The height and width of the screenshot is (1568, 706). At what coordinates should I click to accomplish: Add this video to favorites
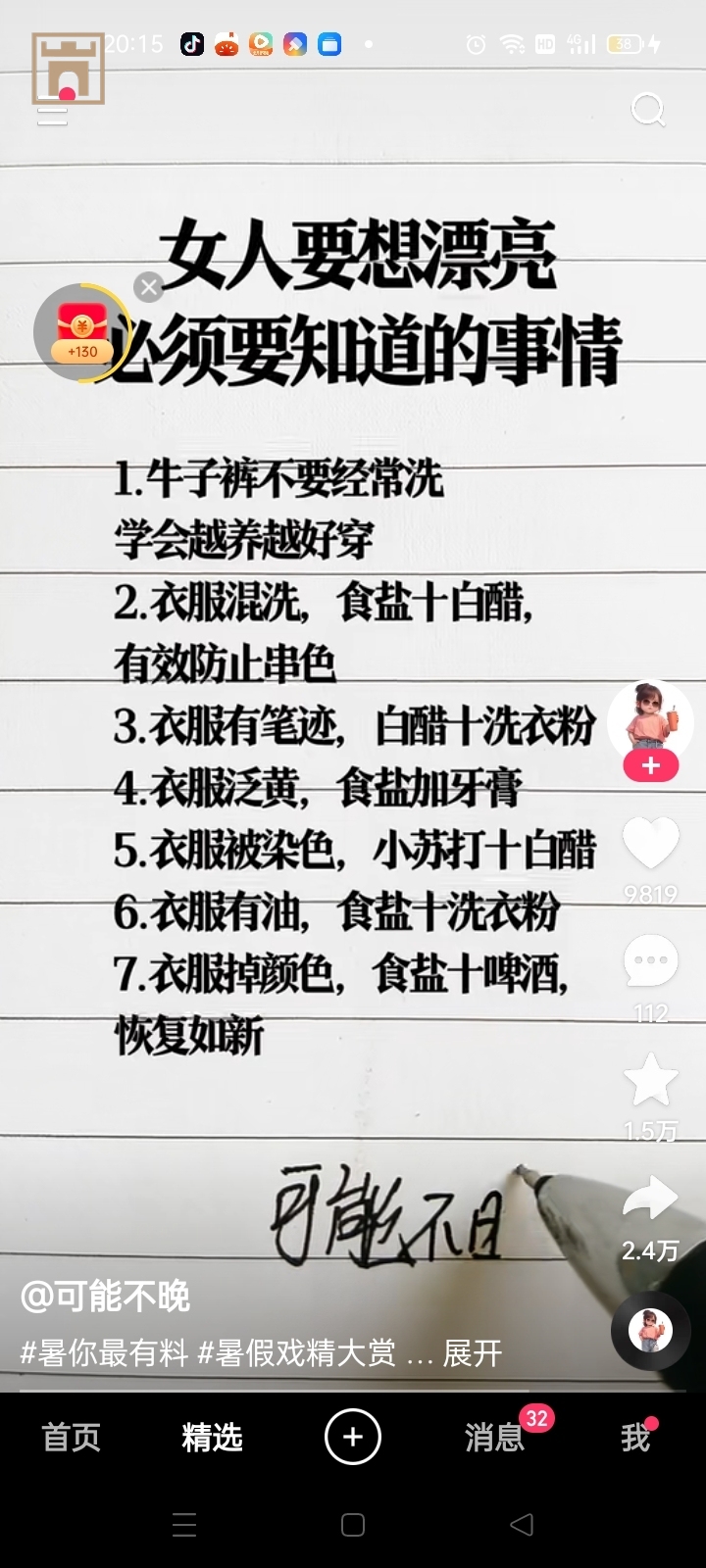(x=651, y=1080)
